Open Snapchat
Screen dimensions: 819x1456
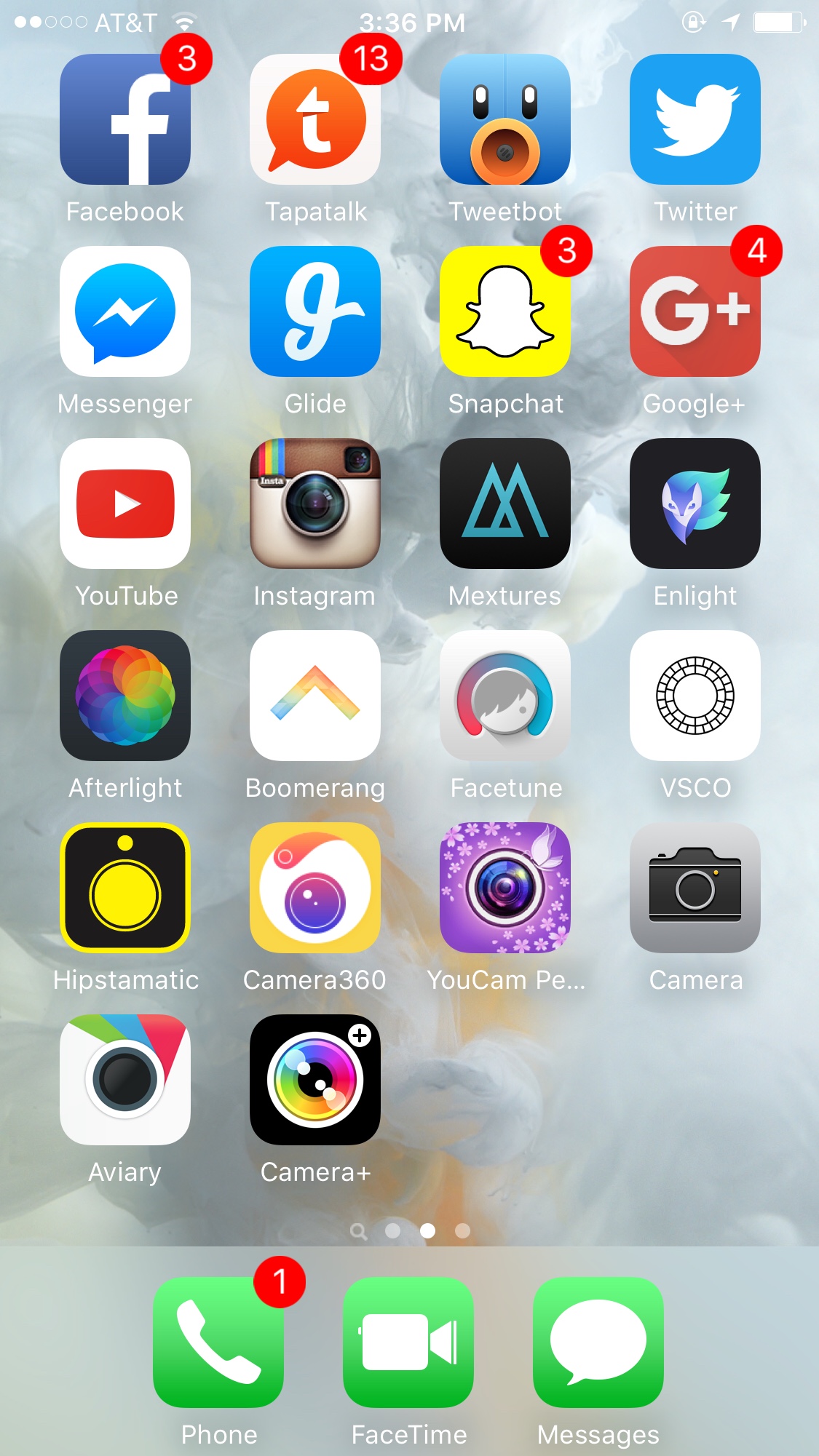point(505,311)
